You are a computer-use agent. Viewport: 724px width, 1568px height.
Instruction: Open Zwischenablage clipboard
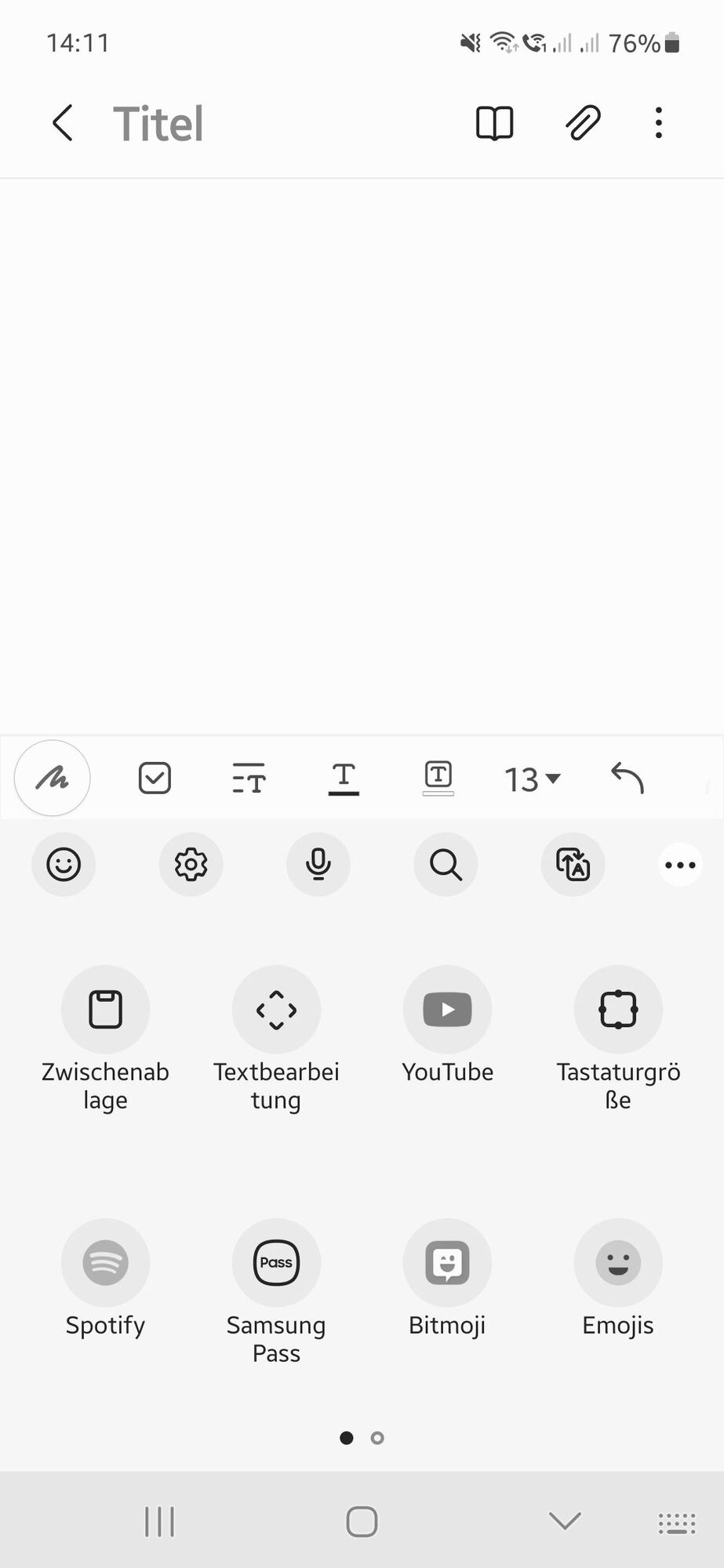click(105, 1009)
